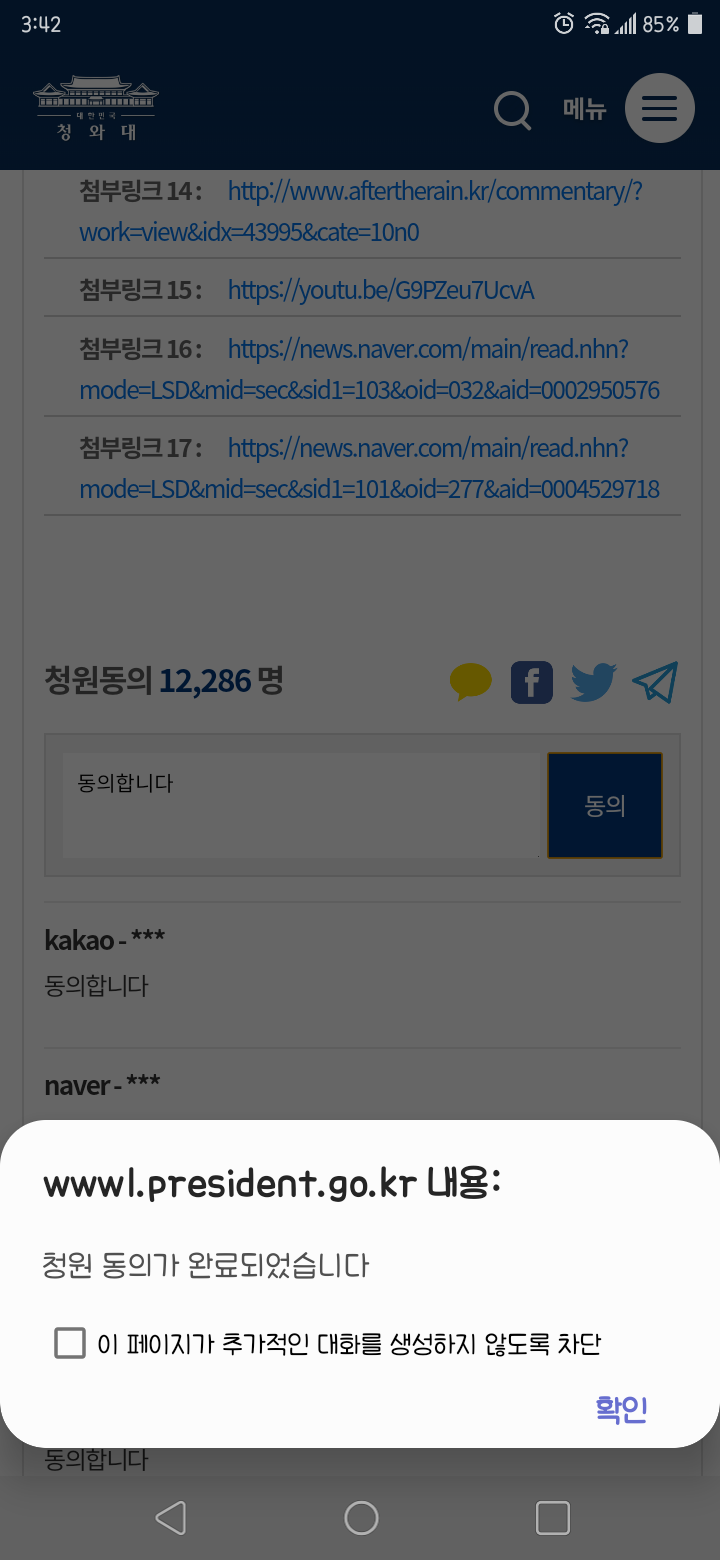Screen dimensions: 720x1560
Task: Open the 첨부링크 17 Naver news link
Action: pos(428,449)
